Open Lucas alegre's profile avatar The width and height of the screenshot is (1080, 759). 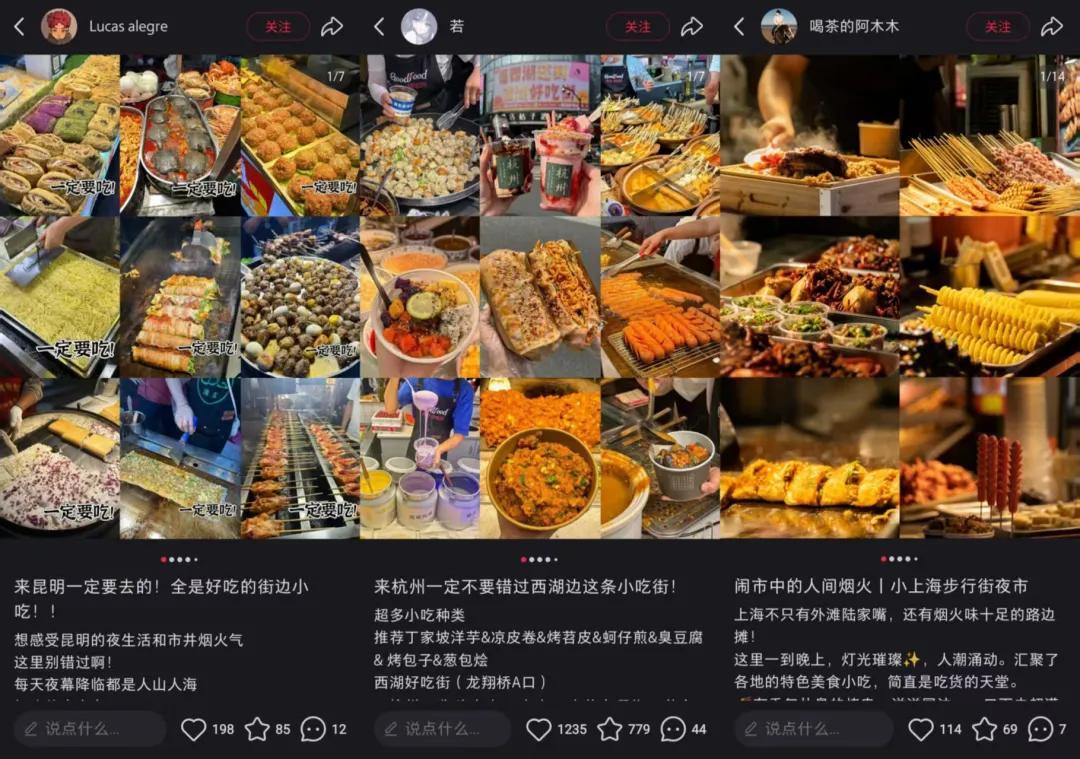59,27
